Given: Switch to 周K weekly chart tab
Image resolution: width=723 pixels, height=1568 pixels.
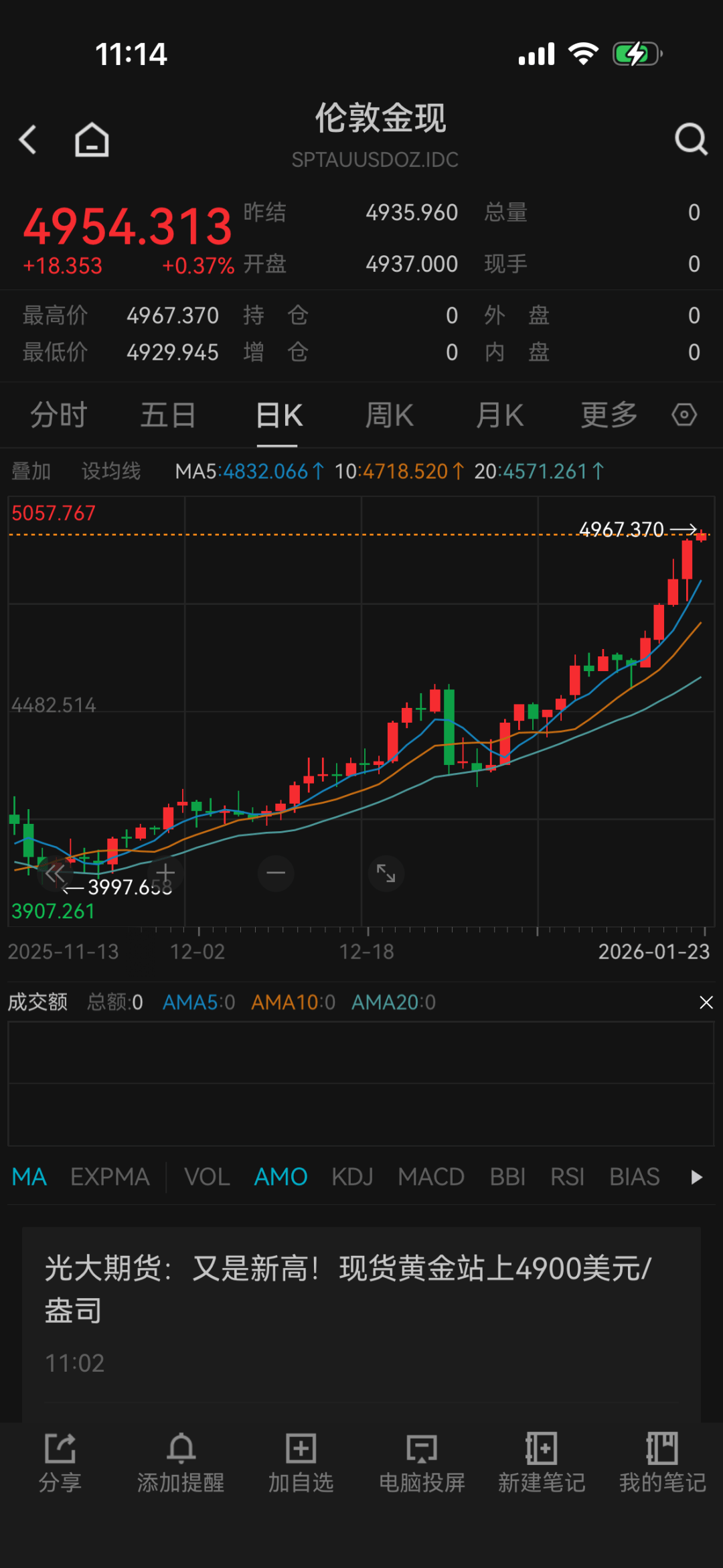Looking at the screenshot, I should click(x=389, y=415).
